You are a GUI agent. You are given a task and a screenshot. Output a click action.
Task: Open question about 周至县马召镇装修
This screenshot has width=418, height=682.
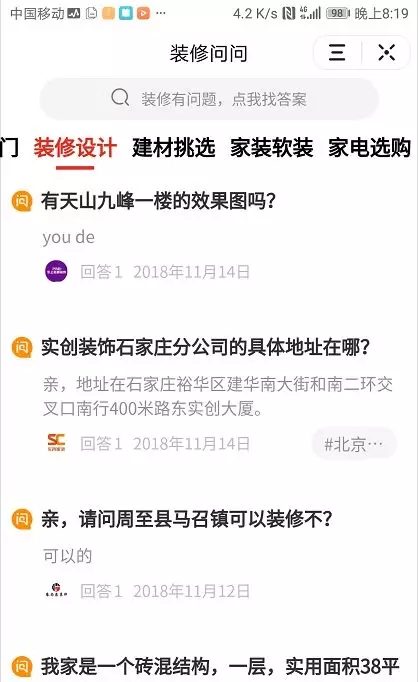point(187,519)
